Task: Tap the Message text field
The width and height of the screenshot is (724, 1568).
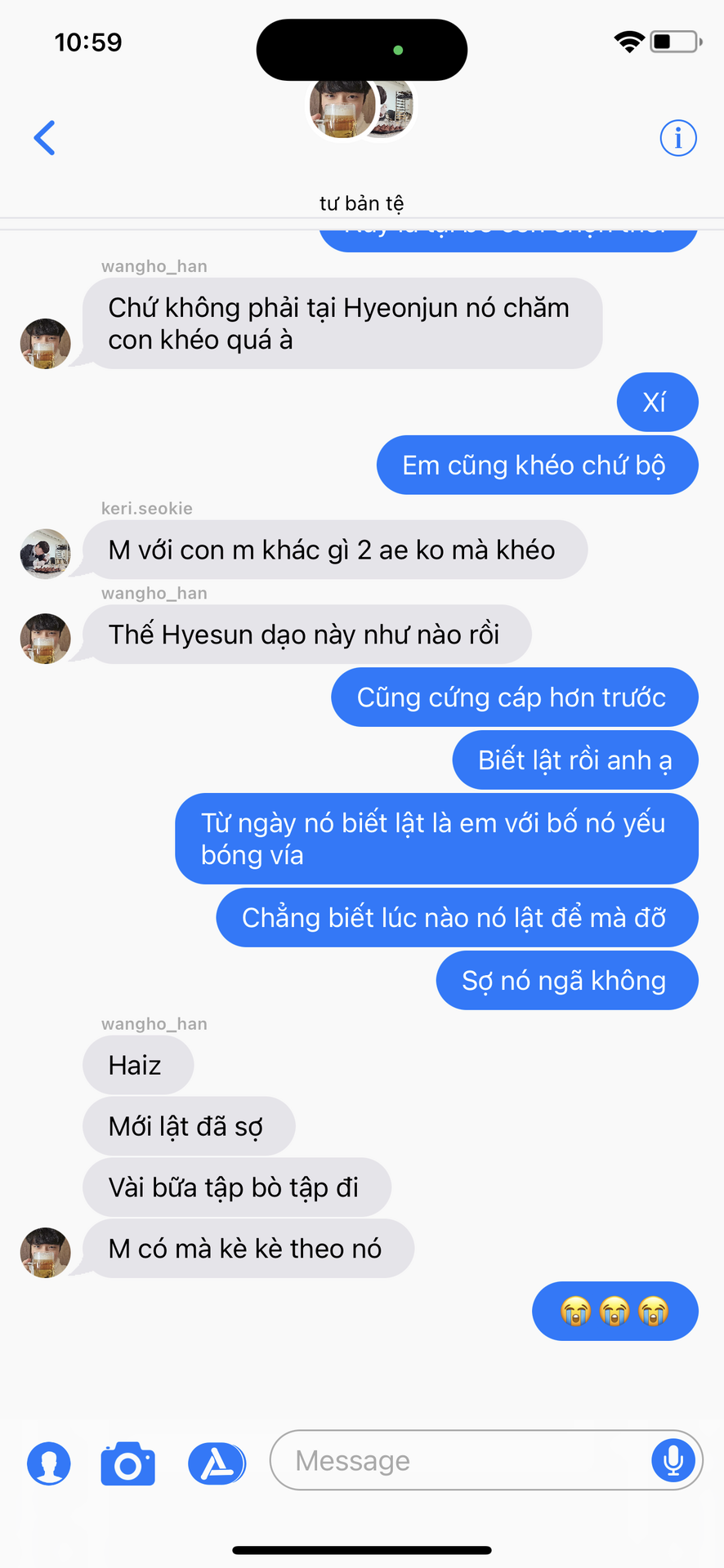Action: pos(458,1460)
